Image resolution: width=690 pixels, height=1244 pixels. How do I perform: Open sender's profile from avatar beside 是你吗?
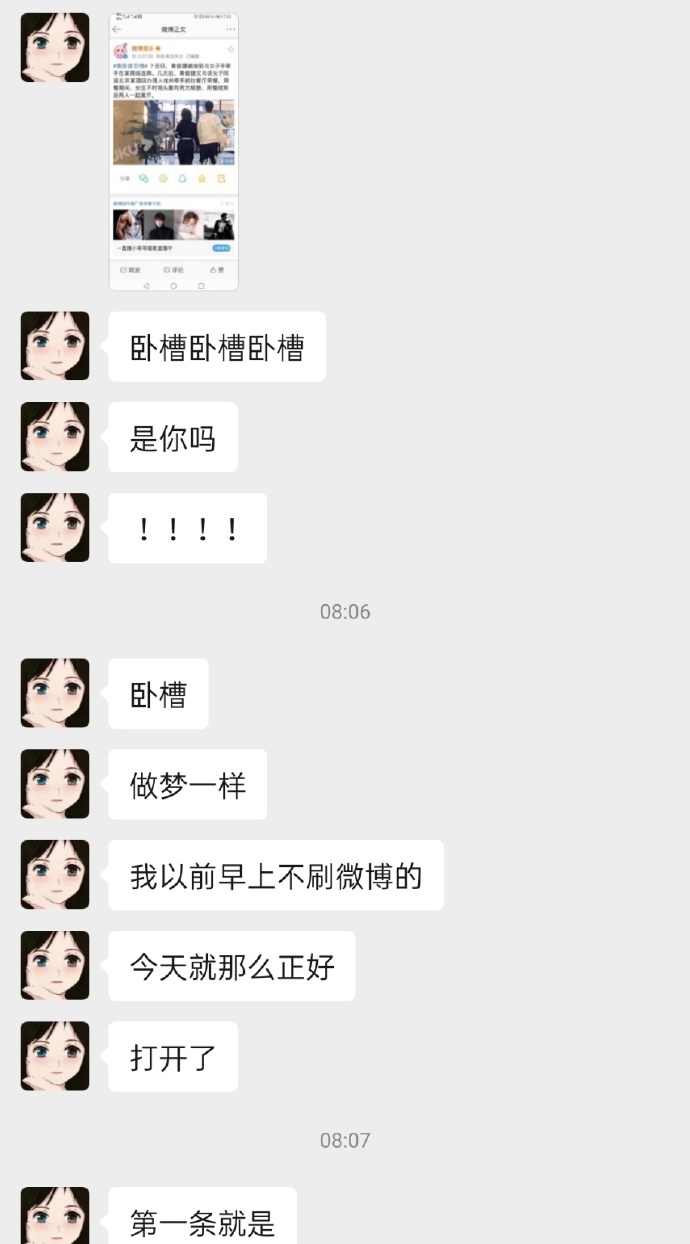(x=55, y=437)
